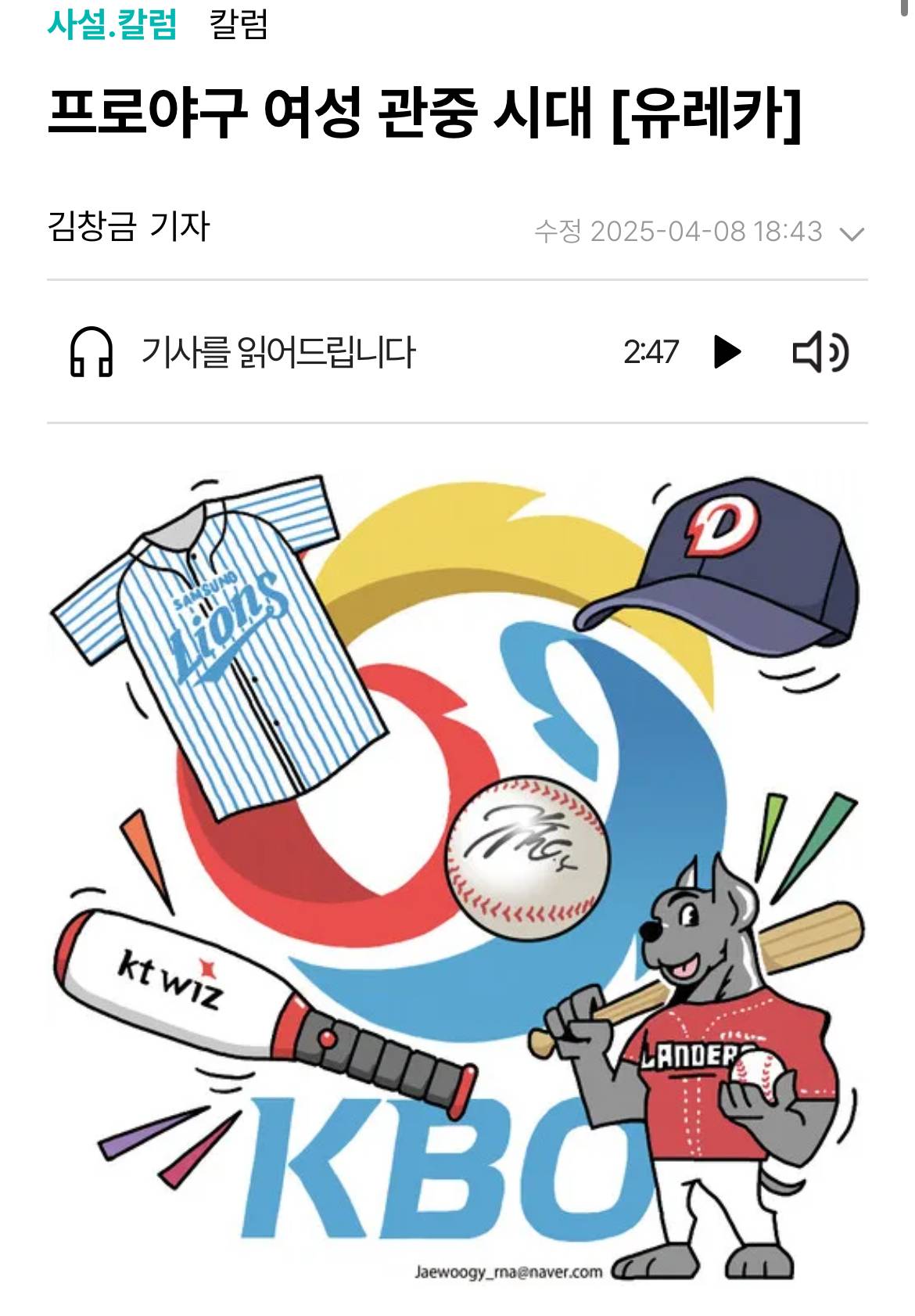
Task: Open reporter 김창금 기자's page
Action: coord(129,227)
